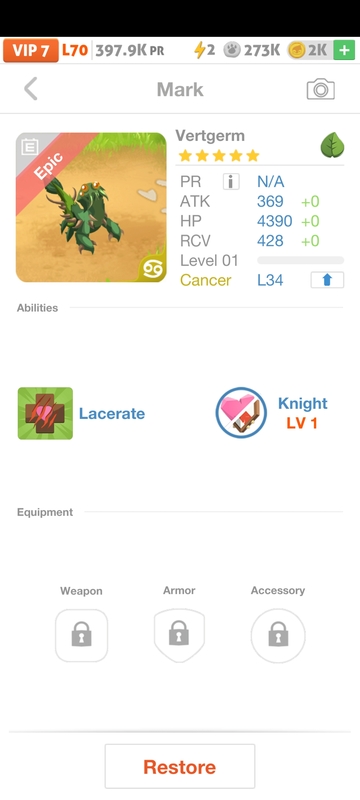The height and width of the screenshot is (800, 360).
Task: Open the camera icon next to Mark
Action: click(x=320, y=89)
